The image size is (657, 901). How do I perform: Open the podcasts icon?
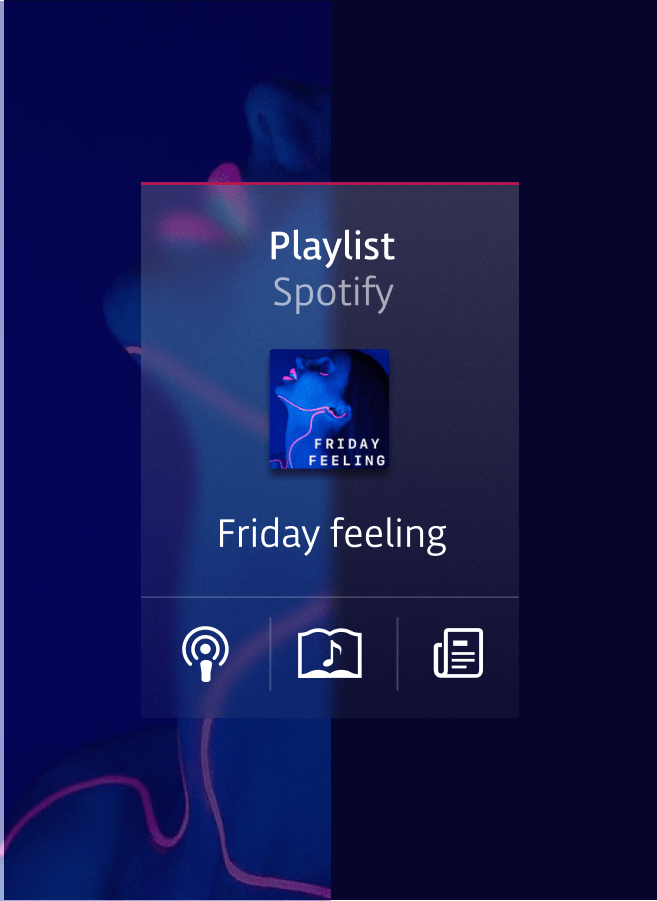[x=205, y=654]
